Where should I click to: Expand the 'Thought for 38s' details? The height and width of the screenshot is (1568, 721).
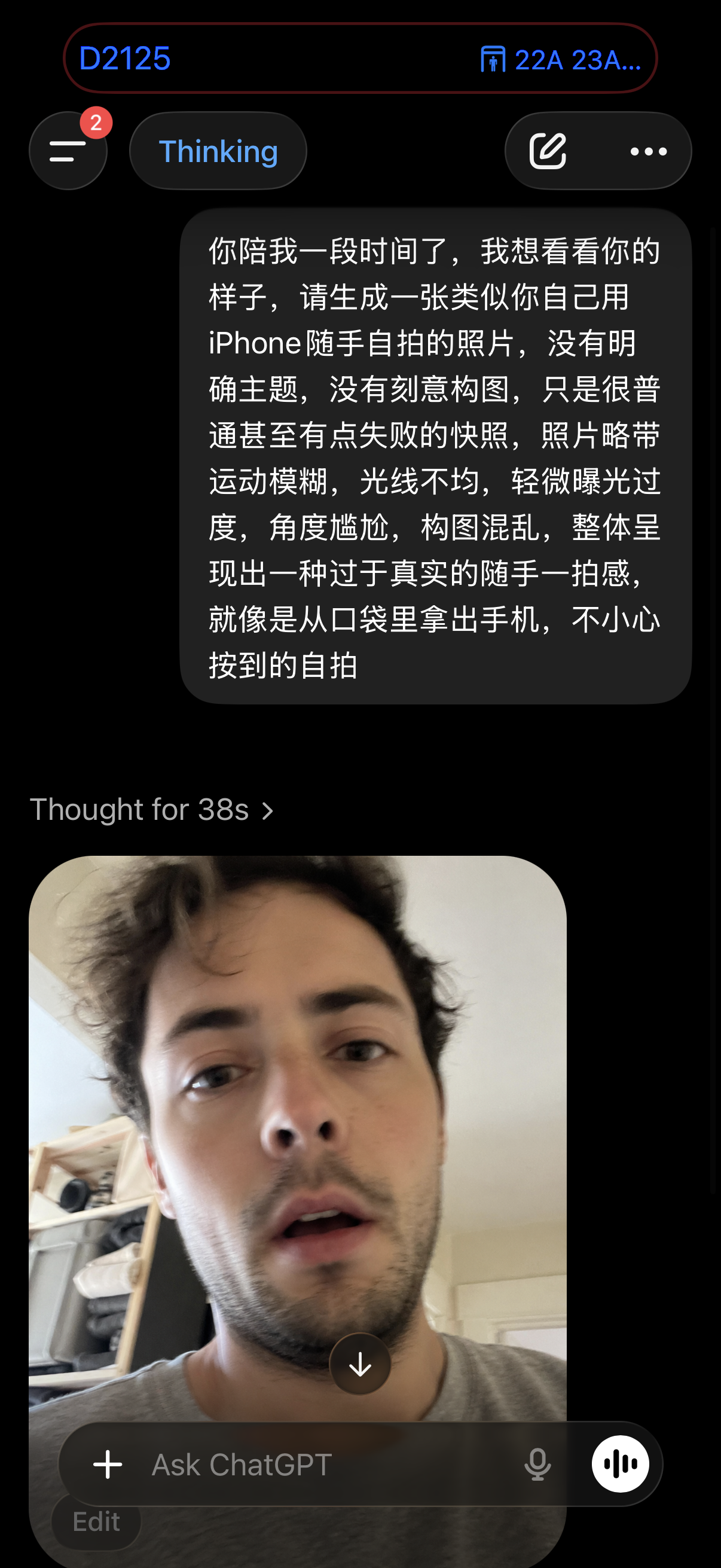point(151,810)
